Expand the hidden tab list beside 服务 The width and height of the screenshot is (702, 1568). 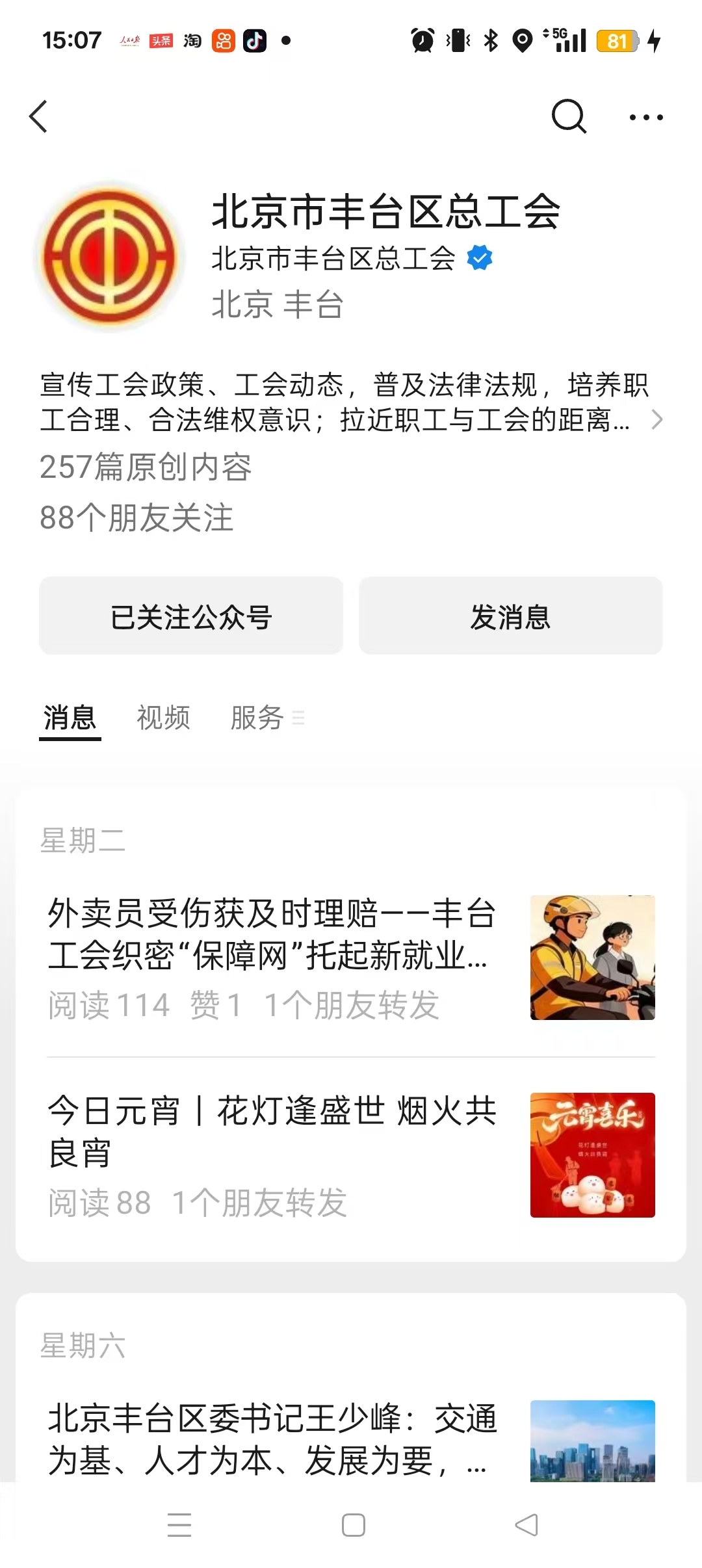tap(299, 718)
